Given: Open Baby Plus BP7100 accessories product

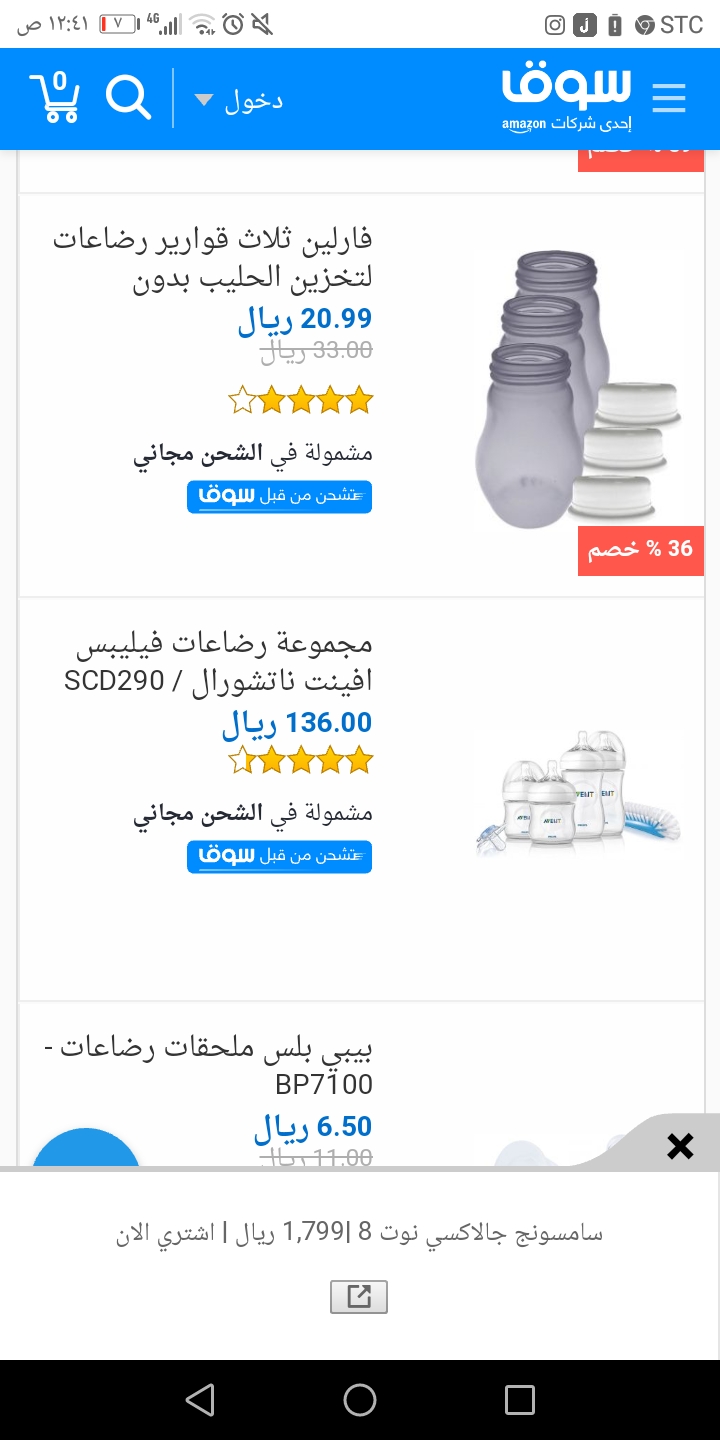Looking at the screenshot, I should click(210, 1065).
